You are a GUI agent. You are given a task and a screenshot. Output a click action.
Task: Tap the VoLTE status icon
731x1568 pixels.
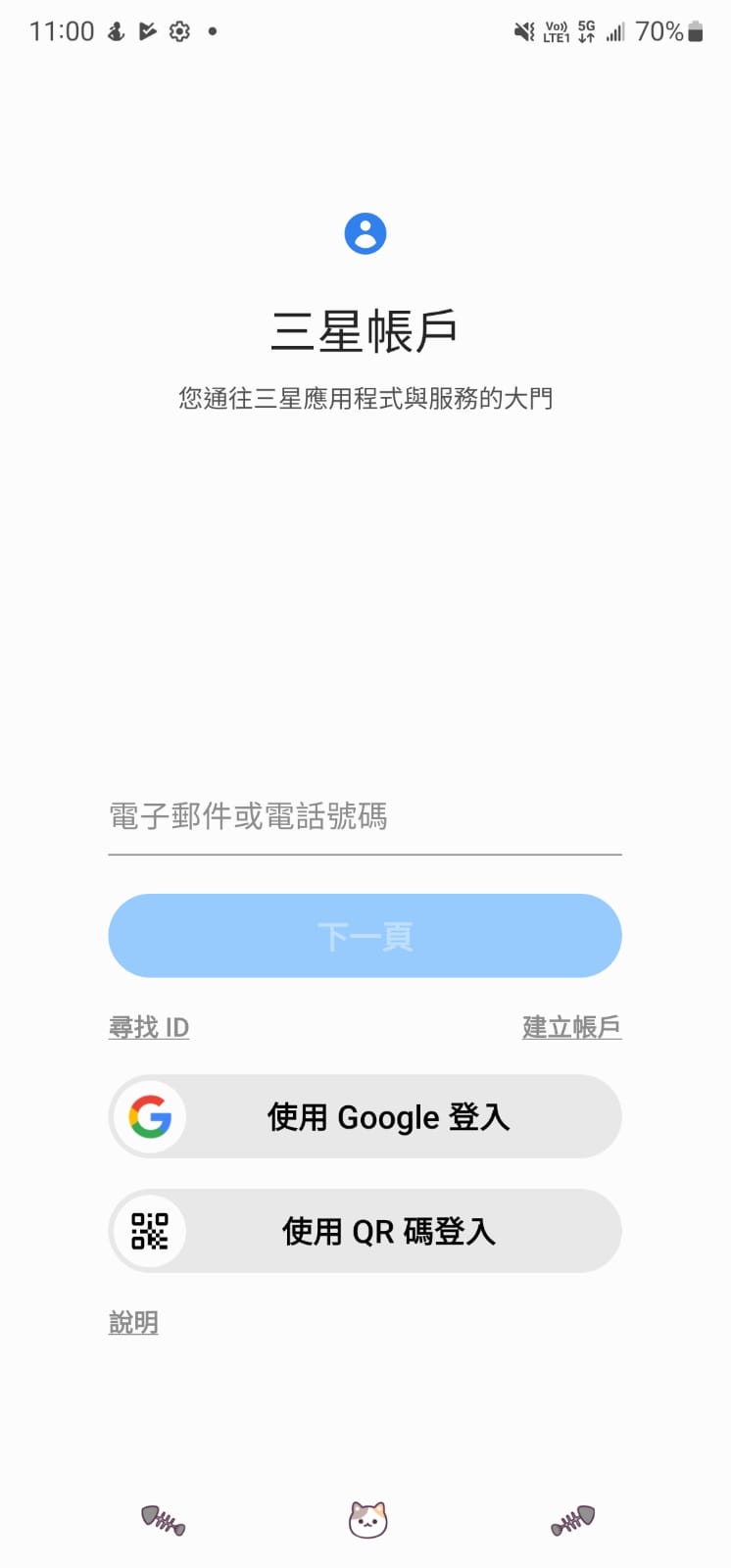(557, 30)
